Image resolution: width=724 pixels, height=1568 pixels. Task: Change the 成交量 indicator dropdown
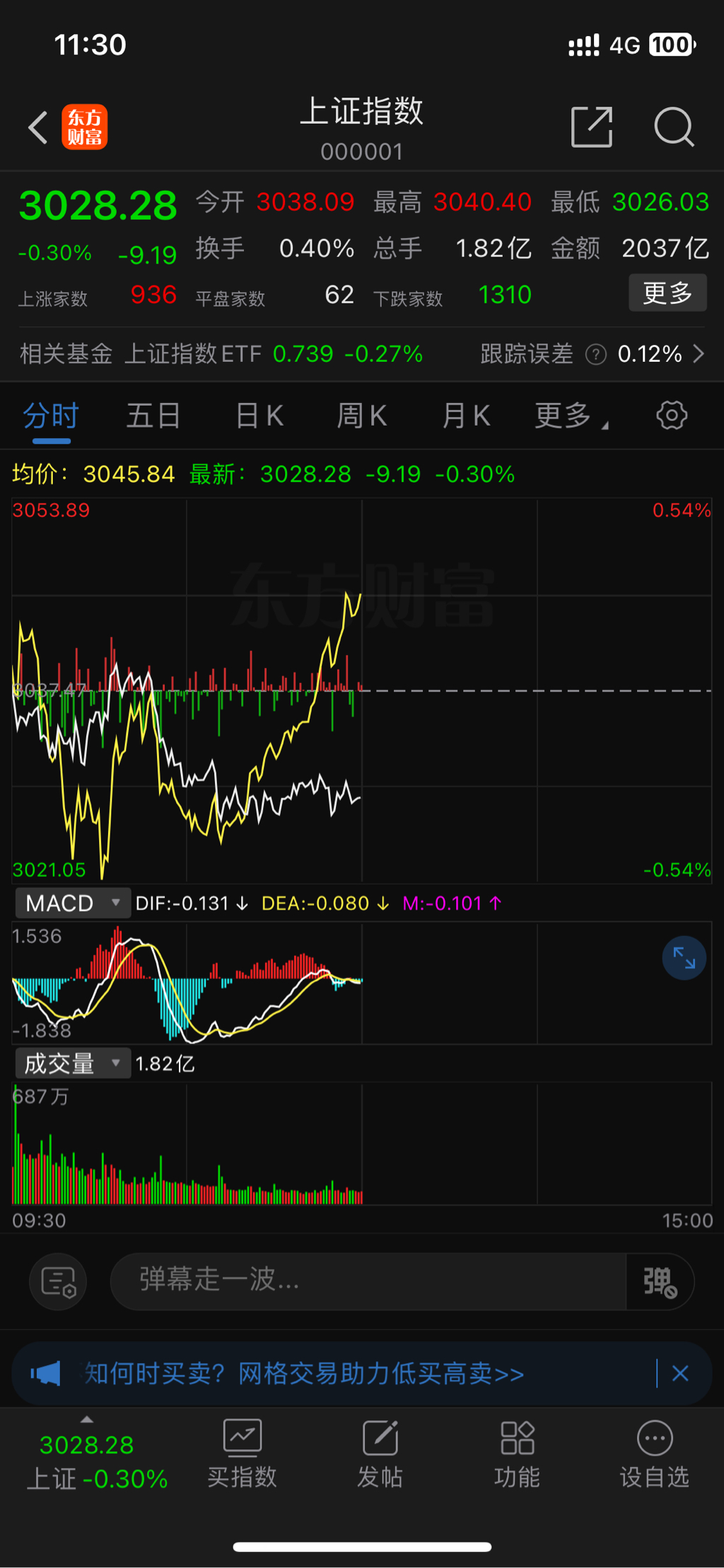tap(73, 1063)
